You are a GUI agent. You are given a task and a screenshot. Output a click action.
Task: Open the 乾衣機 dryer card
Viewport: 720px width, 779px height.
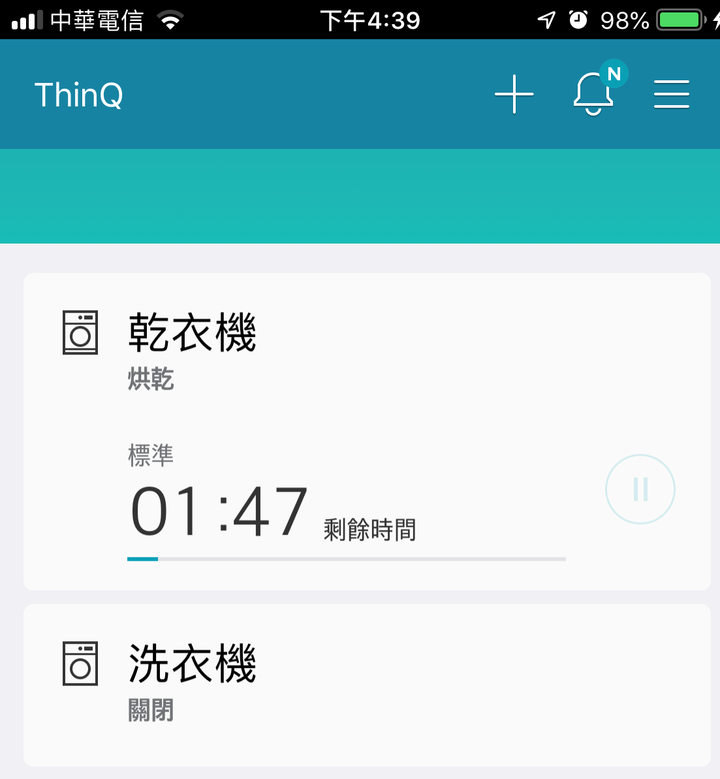point(300,350)
